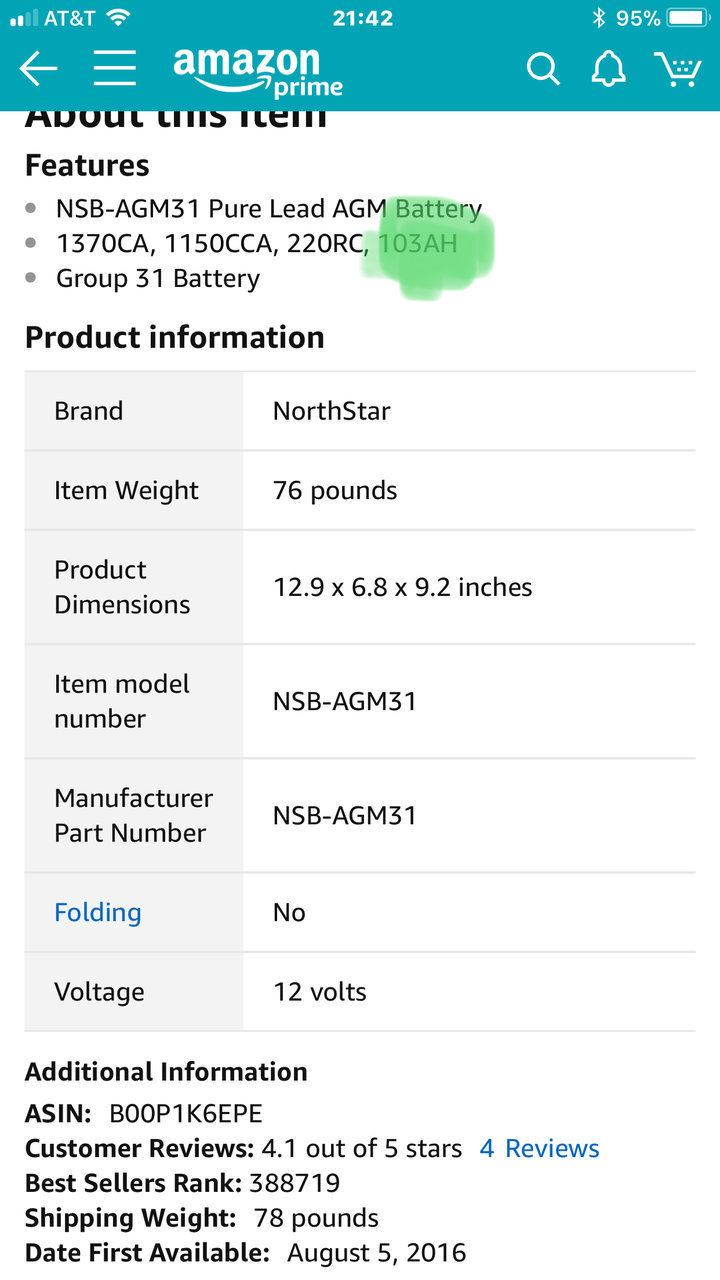
Task: Open the search icon
Action: pos(543,69)
